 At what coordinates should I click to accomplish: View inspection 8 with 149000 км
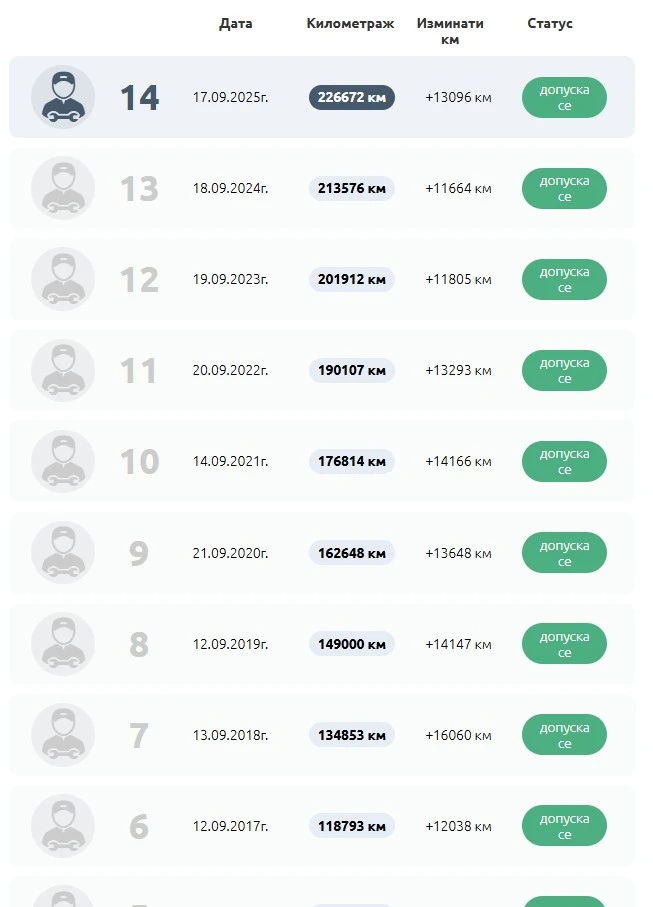(321, 644)
